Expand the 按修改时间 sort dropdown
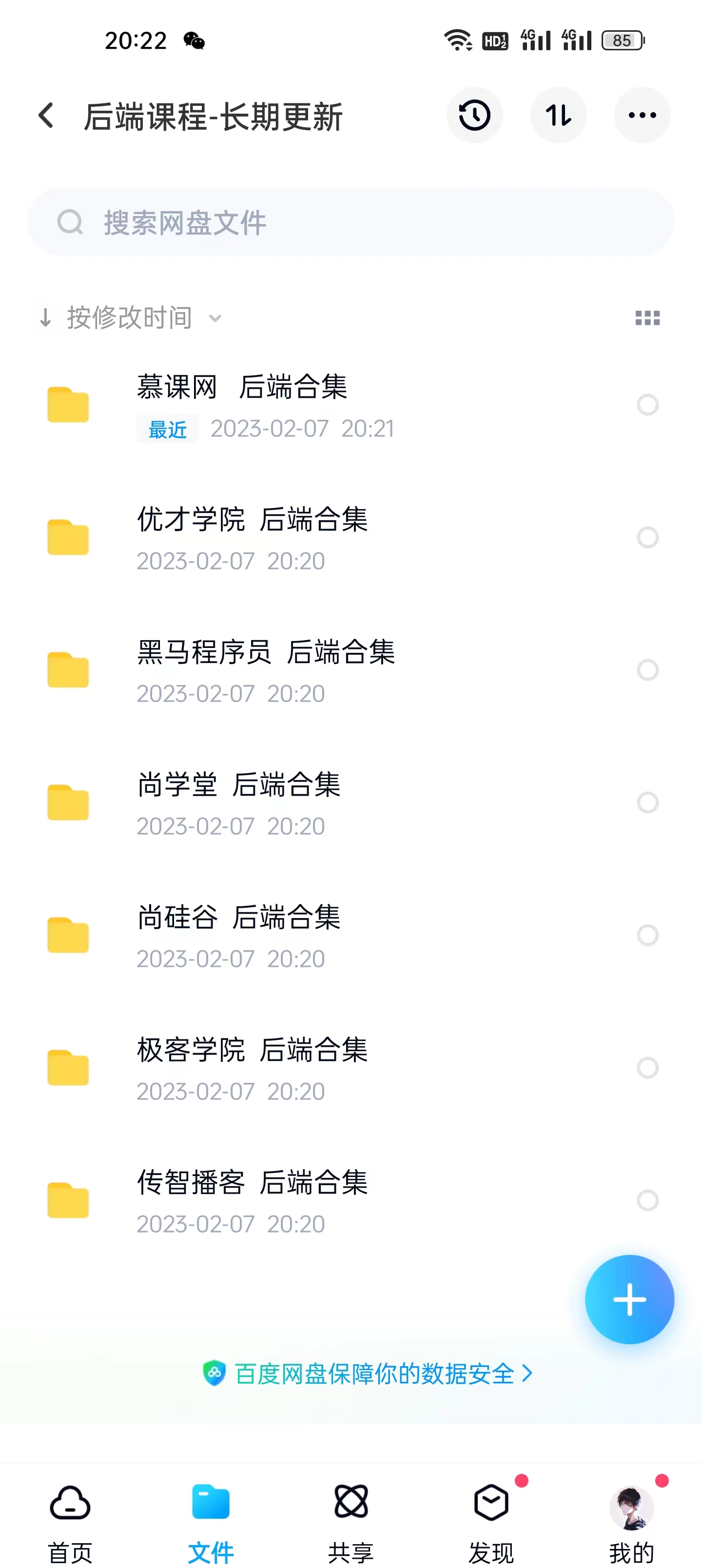 129,317
